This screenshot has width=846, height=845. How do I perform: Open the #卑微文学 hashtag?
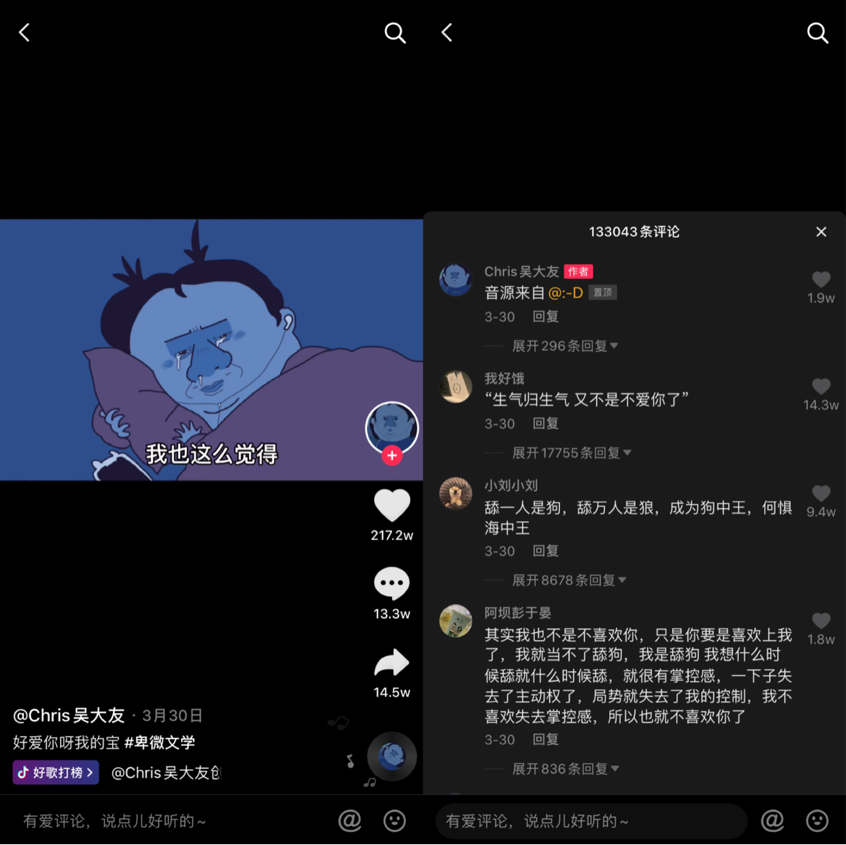coord(159,743)
